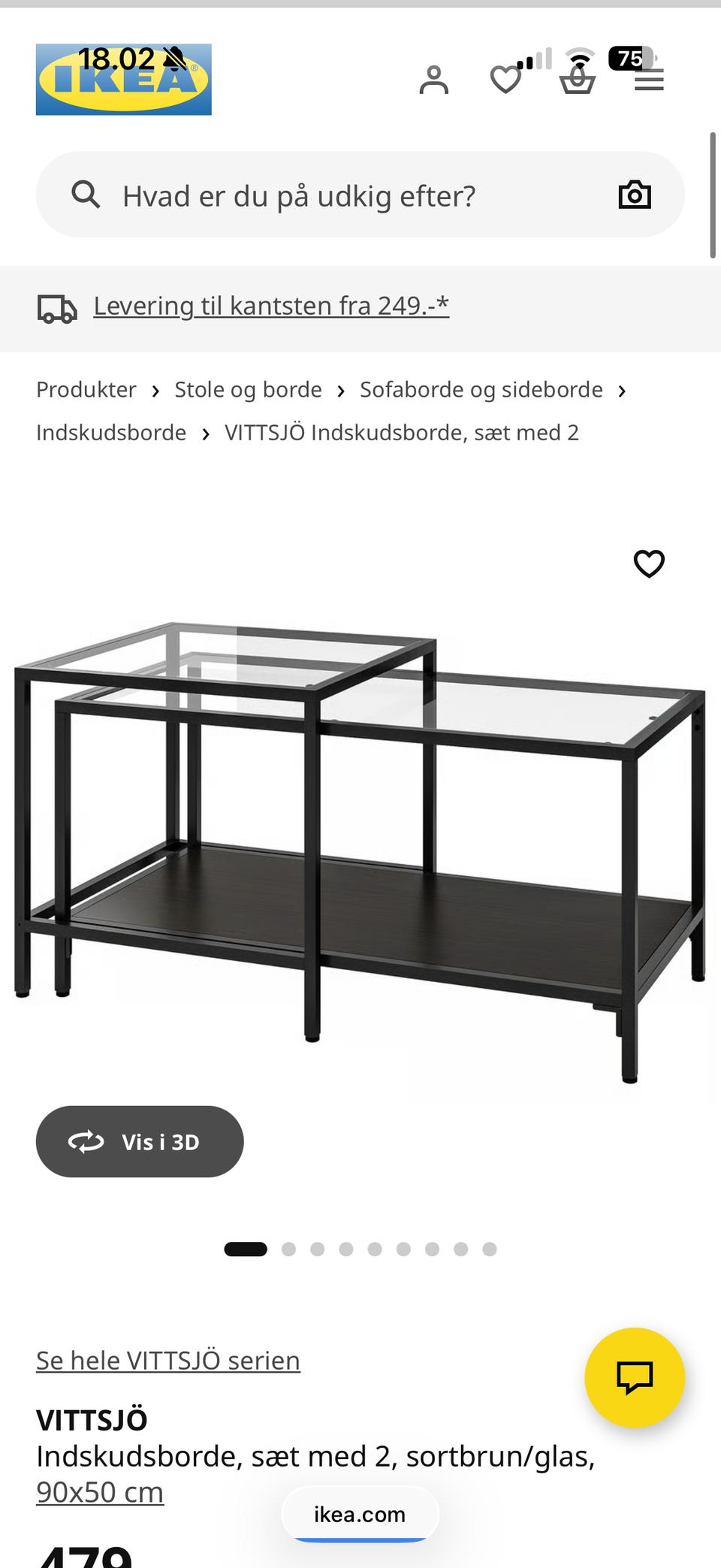The height and width of the screenshot is (1568, 721).
Task: Open the hamburger navigation menu
Action: coord(649,78)
